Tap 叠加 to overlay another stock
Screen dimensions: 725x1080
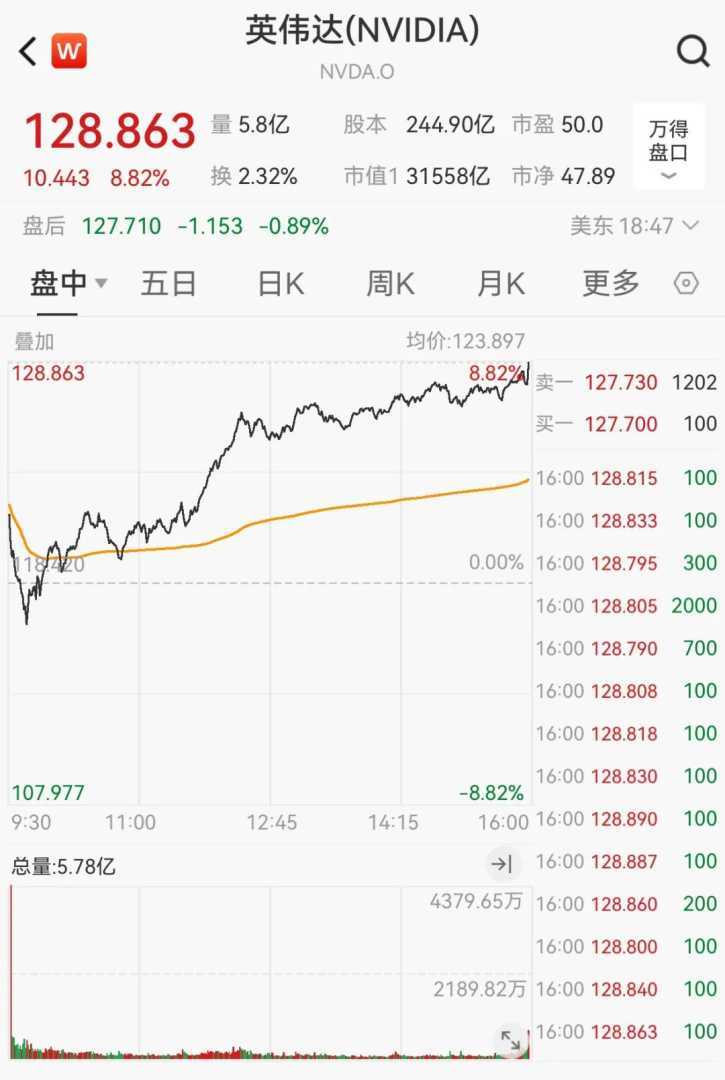point(33,341)
